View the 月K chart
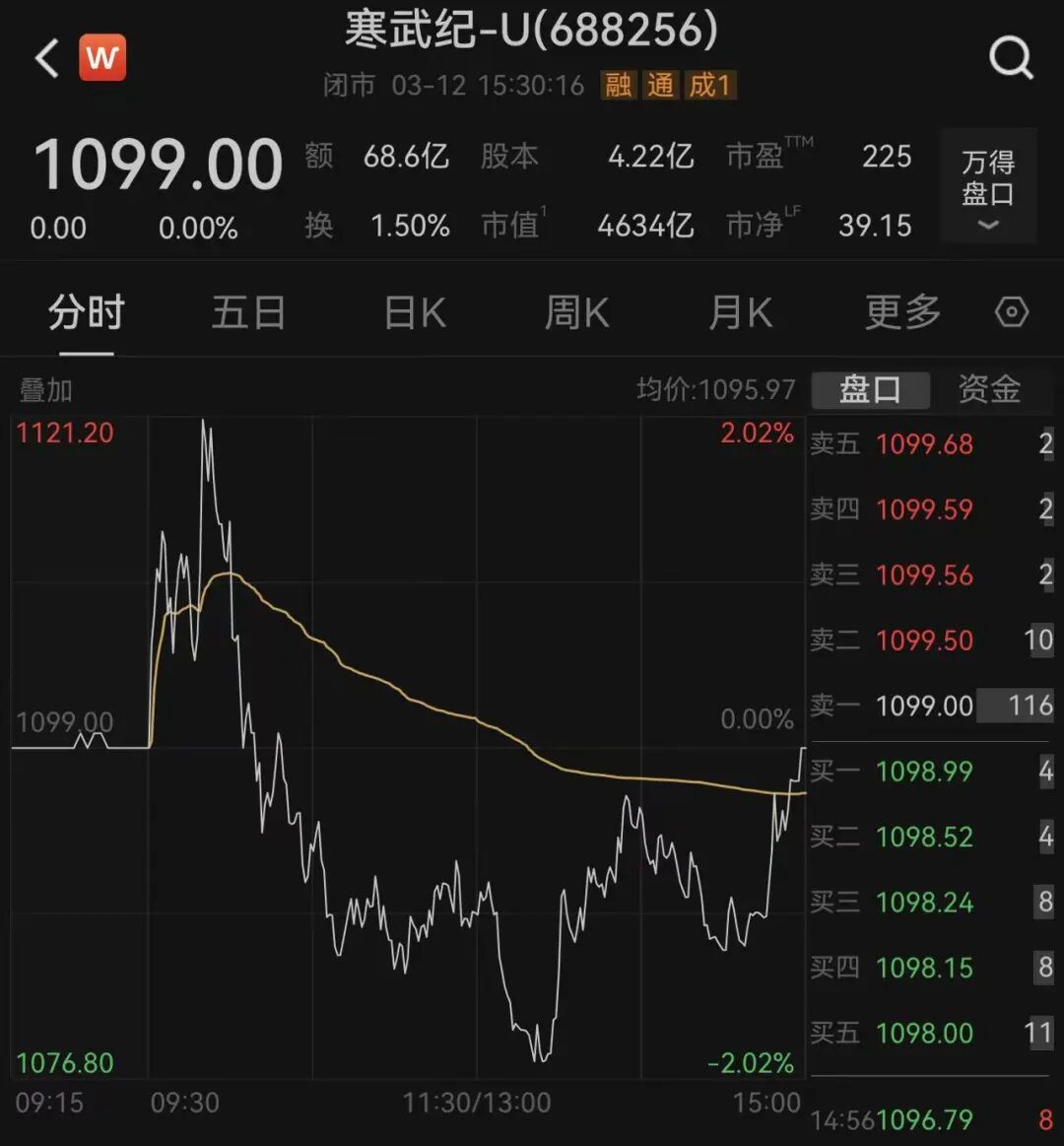This screenshot has height=1146, width=1064. click(x=740, y=313)
